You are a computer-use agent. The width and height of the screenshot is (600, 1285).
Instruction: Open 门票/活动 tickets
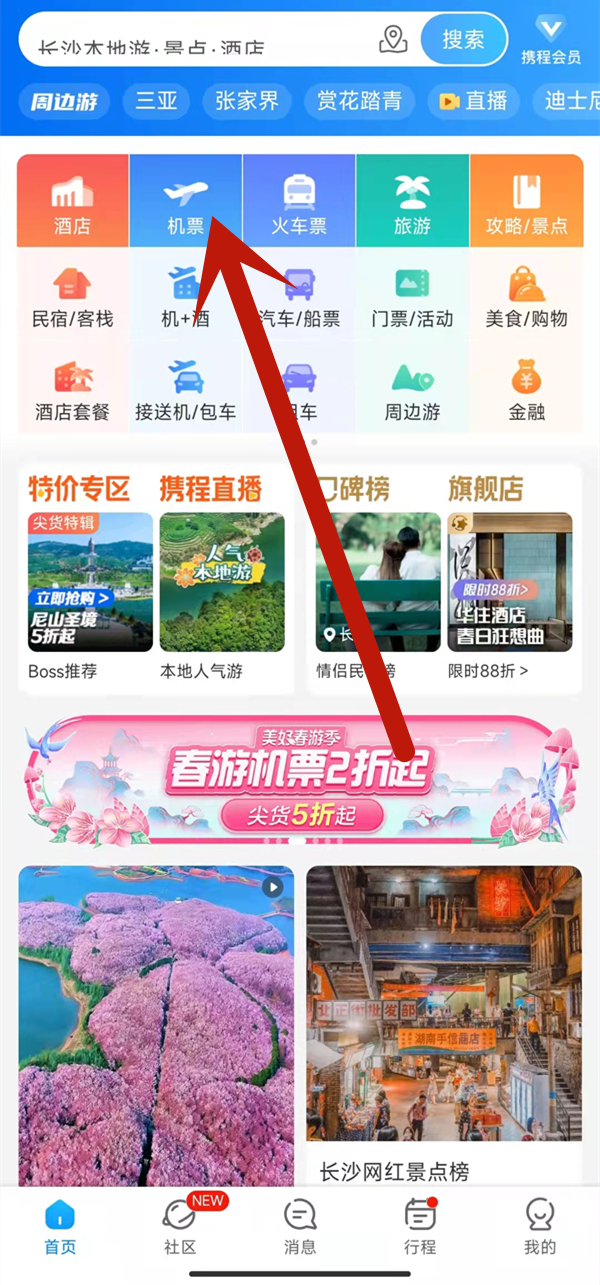[412, 297]
